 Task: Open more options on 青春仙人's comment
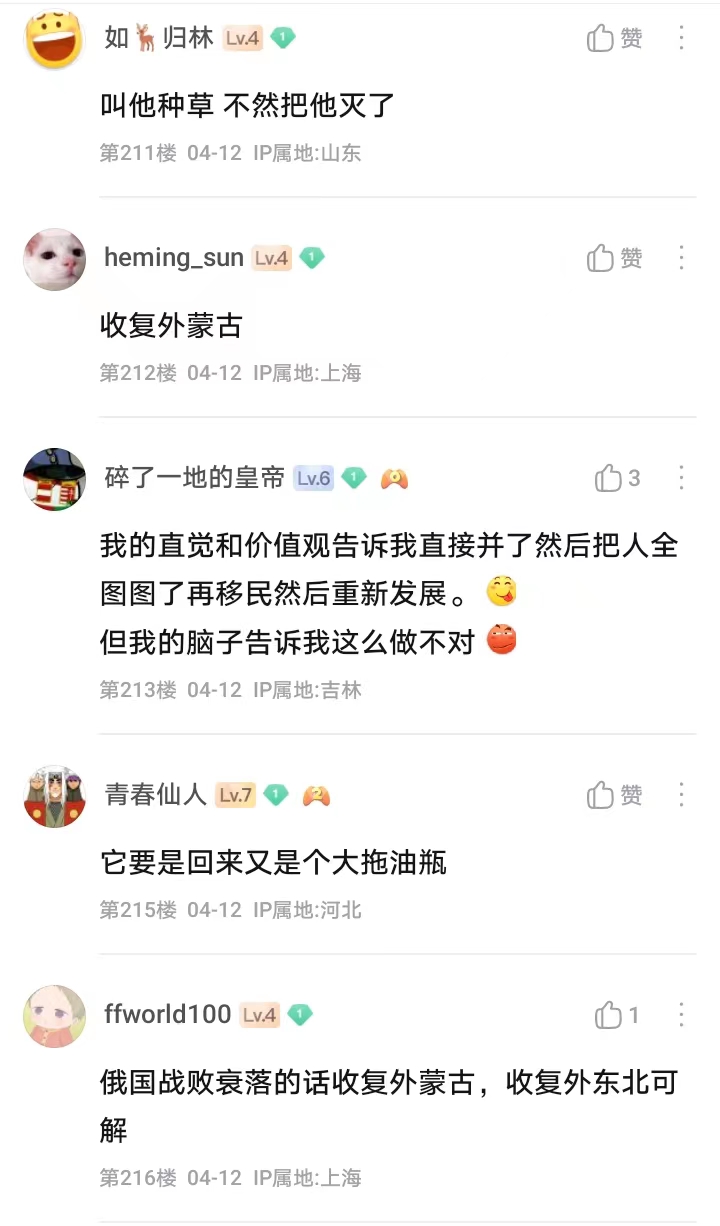coord(682,795)
